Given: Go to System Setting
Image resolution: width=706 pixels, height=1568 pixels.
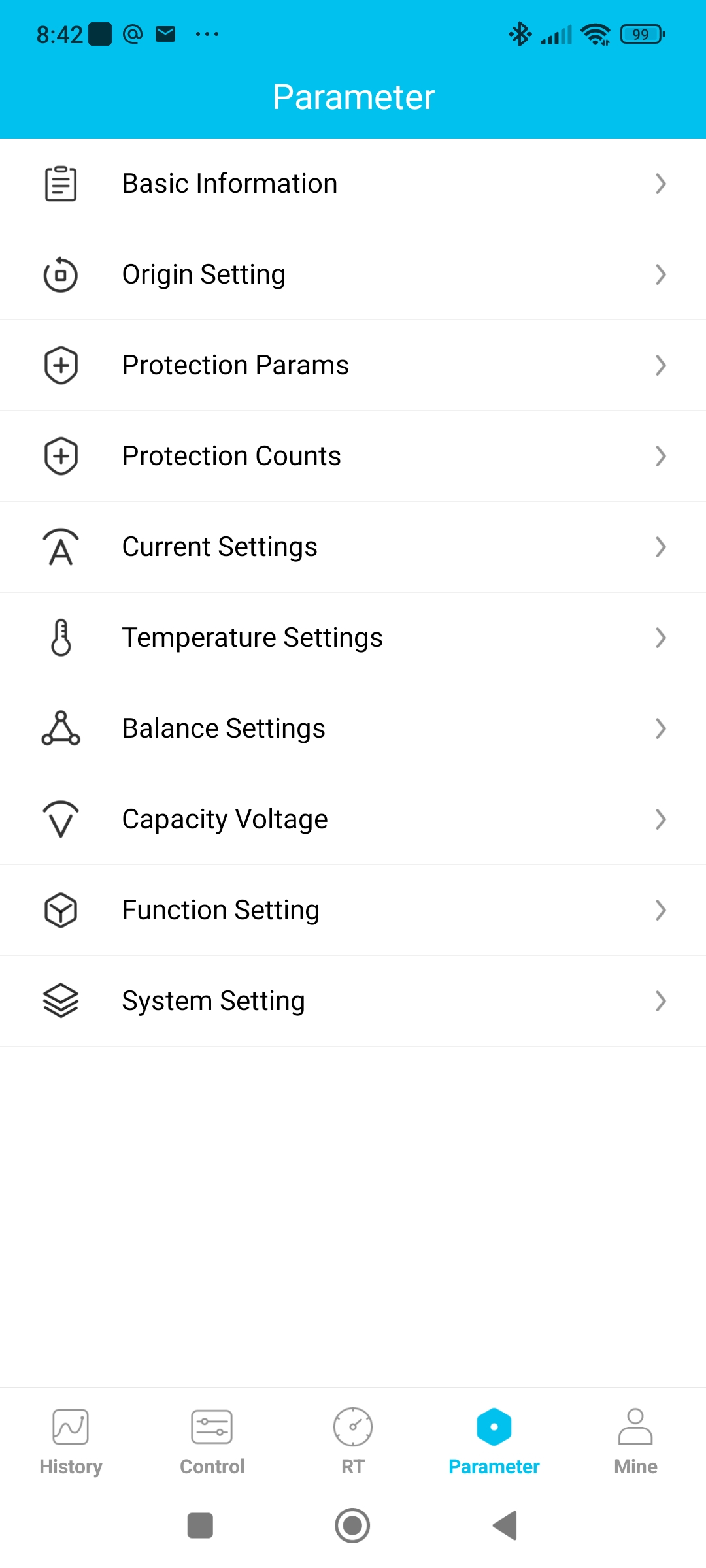Looking at the screenshot, I should point(353,1001).
